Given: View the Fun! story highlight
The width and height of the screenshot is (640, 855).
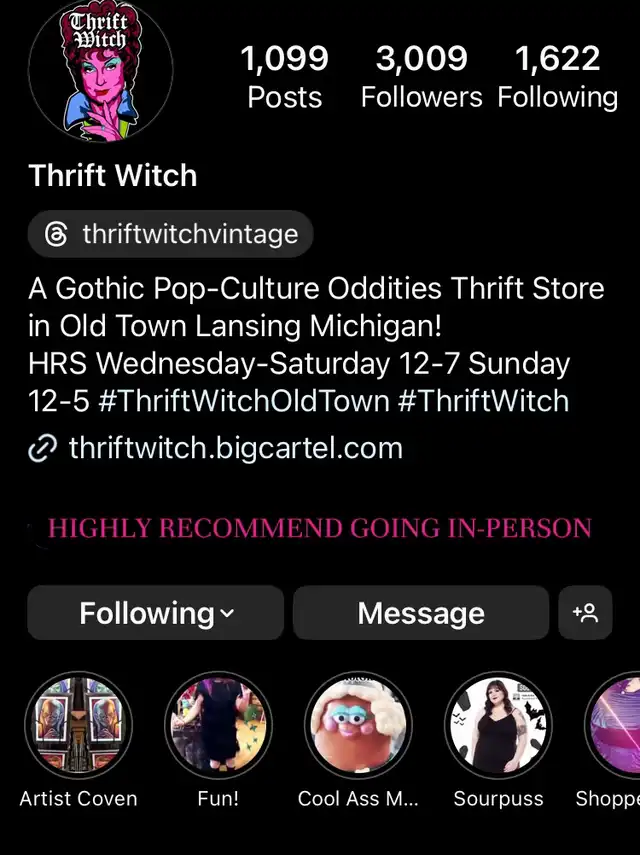Looking at the screenshot, I should [218, 725].
